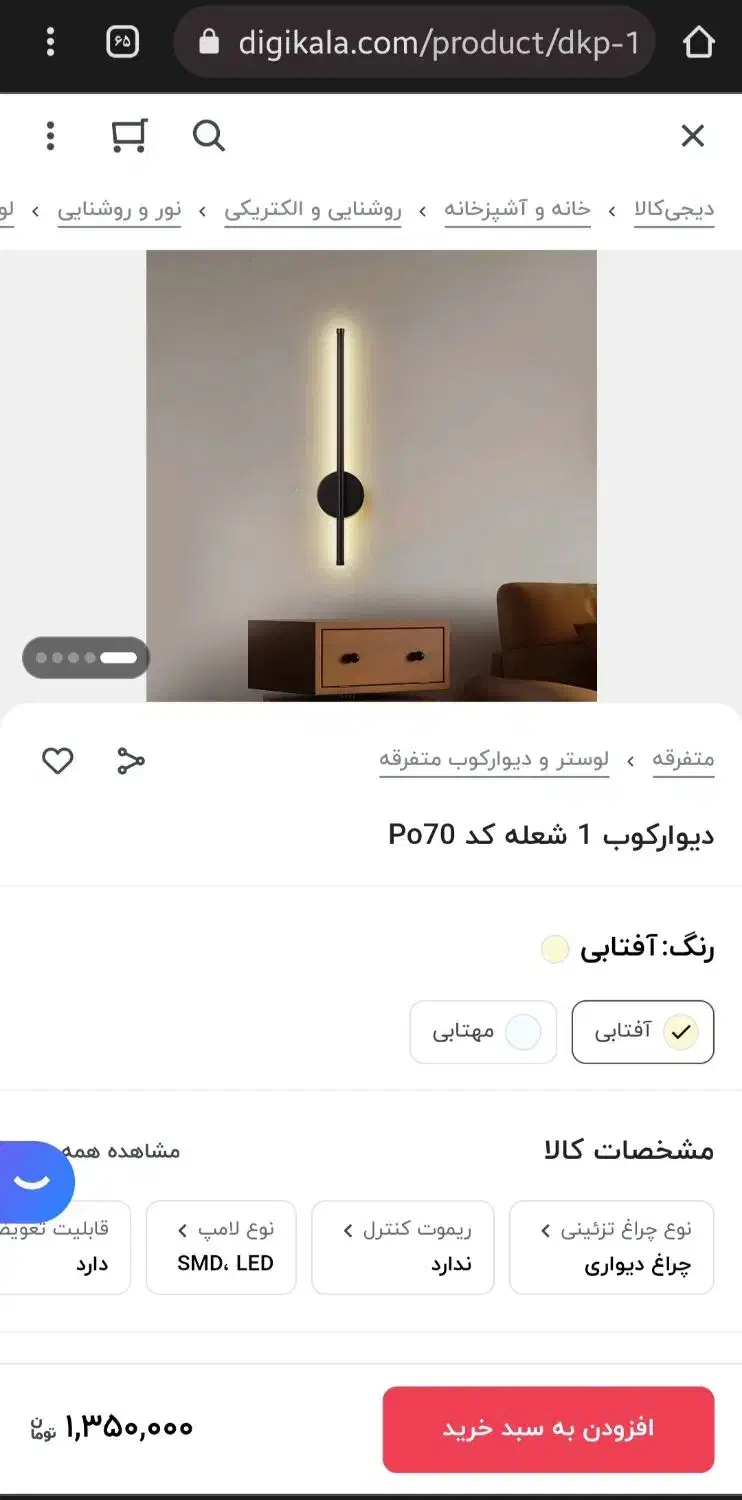Close the product page with X icon
The height and width of the screenshot is (1500, 742).
692,135
